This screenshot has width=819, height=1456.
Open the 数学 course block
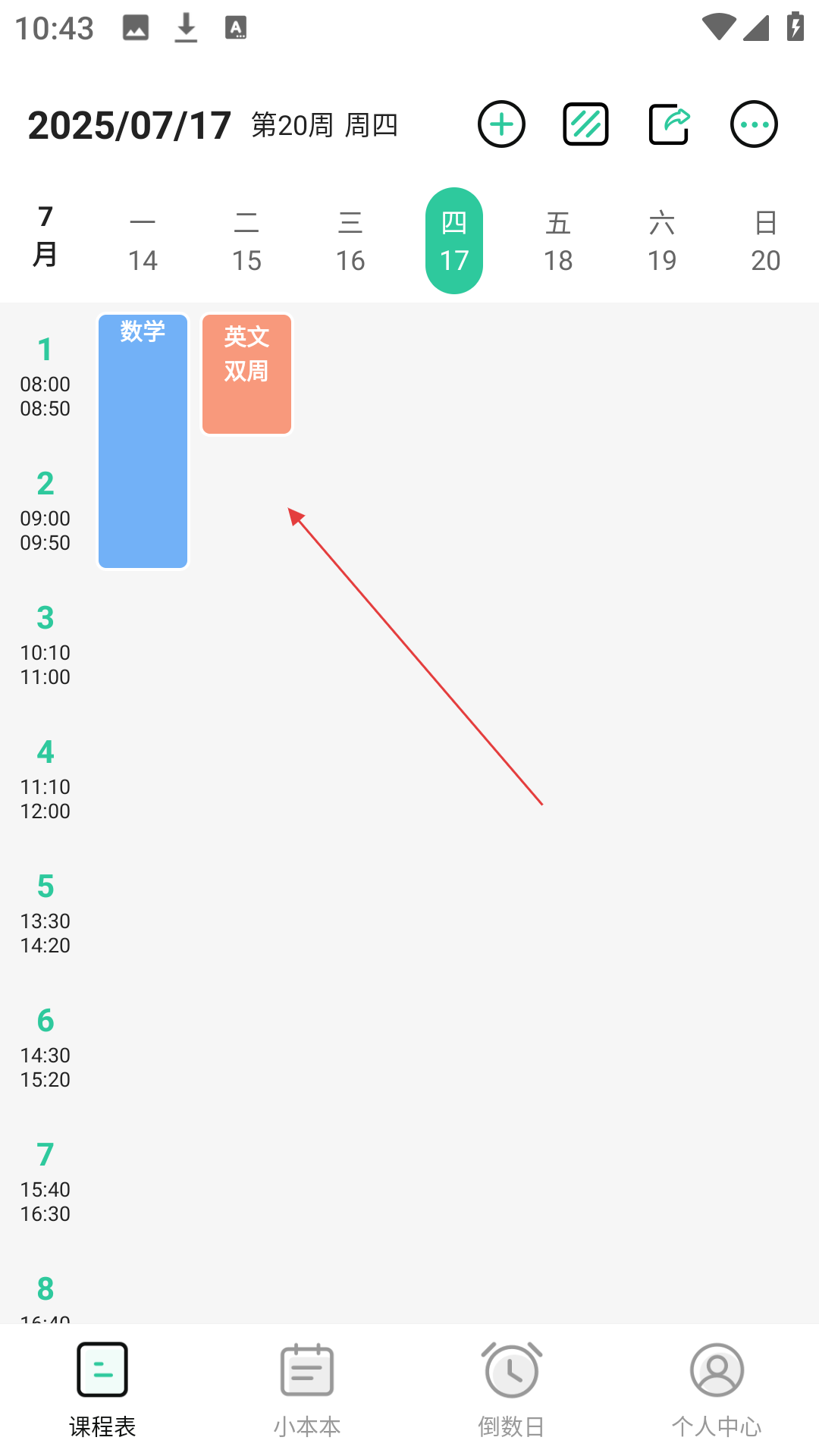[x=143, y=441]
